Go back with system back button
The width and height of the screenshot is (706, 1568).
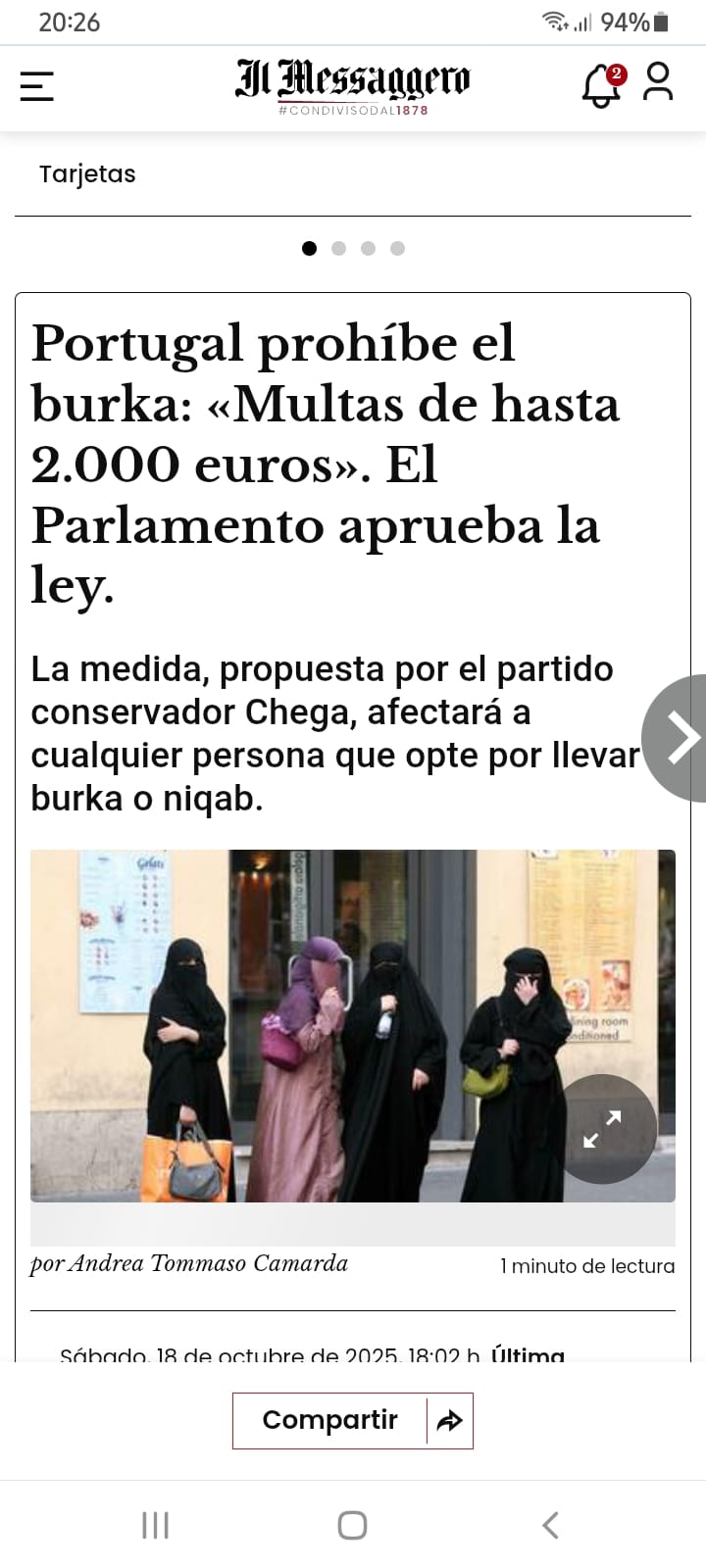(x=551, y=1525)
